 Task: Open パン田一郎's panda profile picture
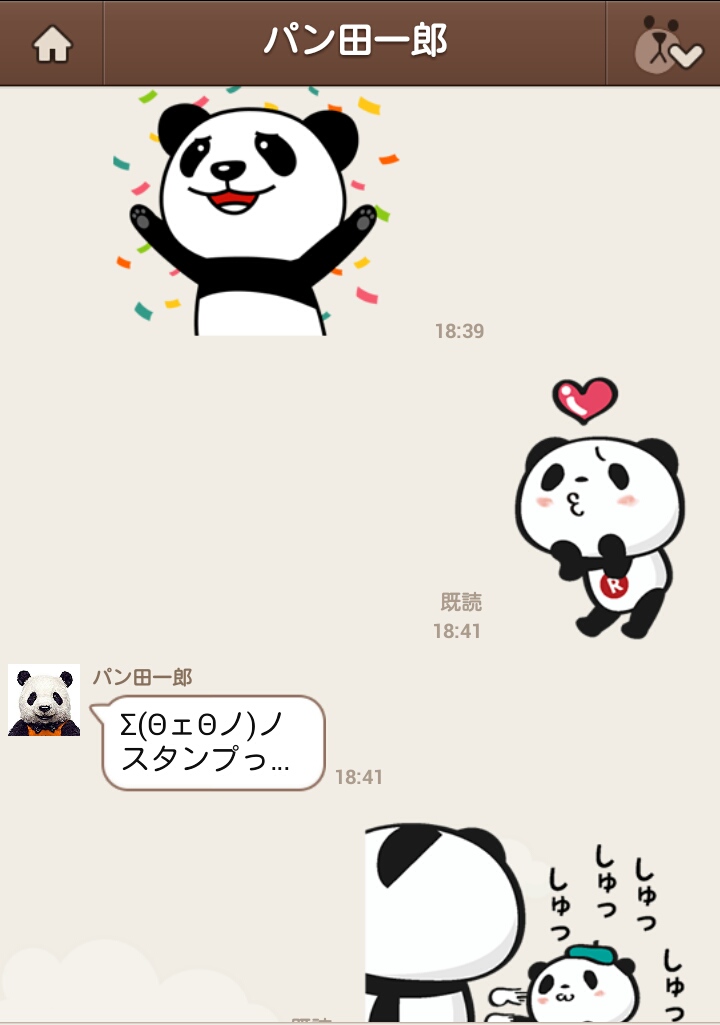pos(44,700)
